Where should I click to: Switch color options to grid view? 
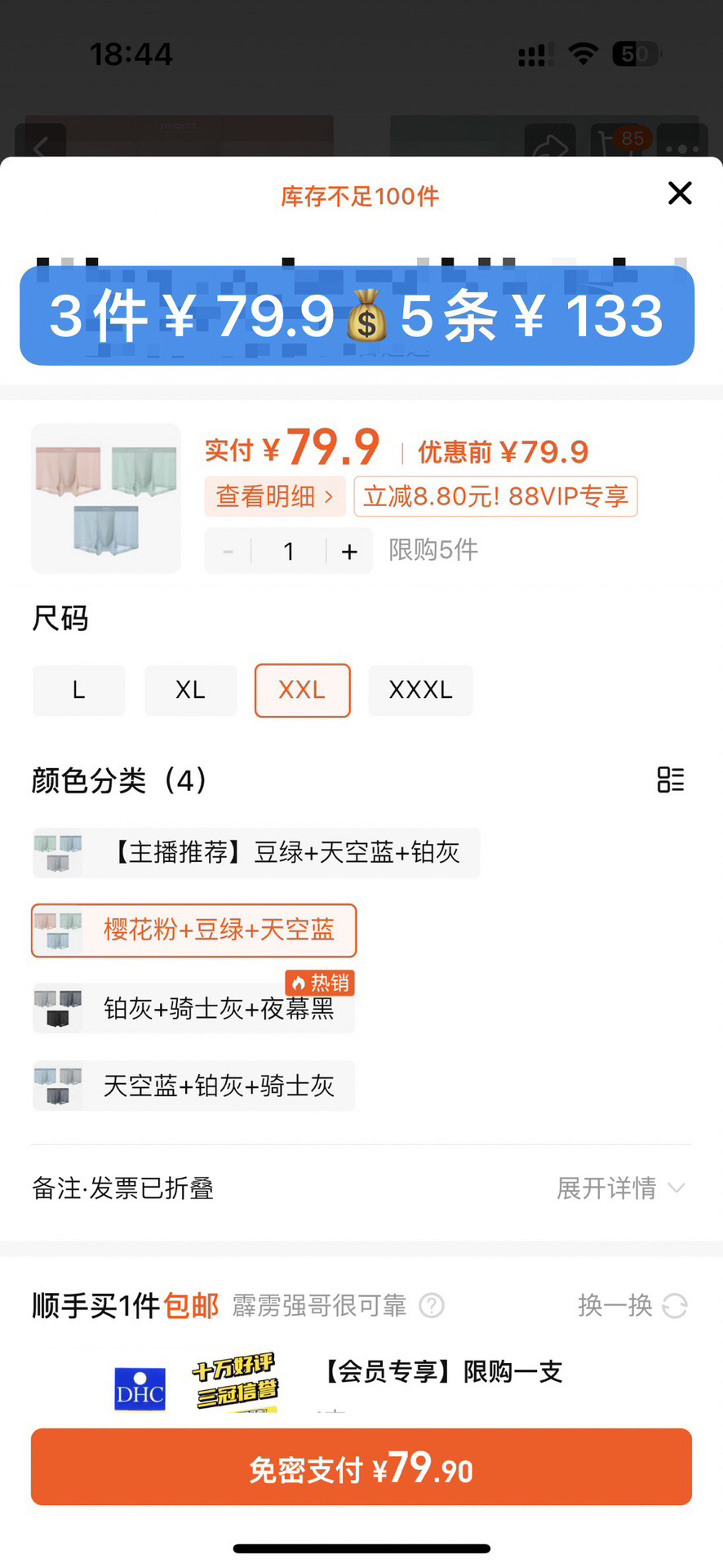pyautogui.click(x=671, y=780)
